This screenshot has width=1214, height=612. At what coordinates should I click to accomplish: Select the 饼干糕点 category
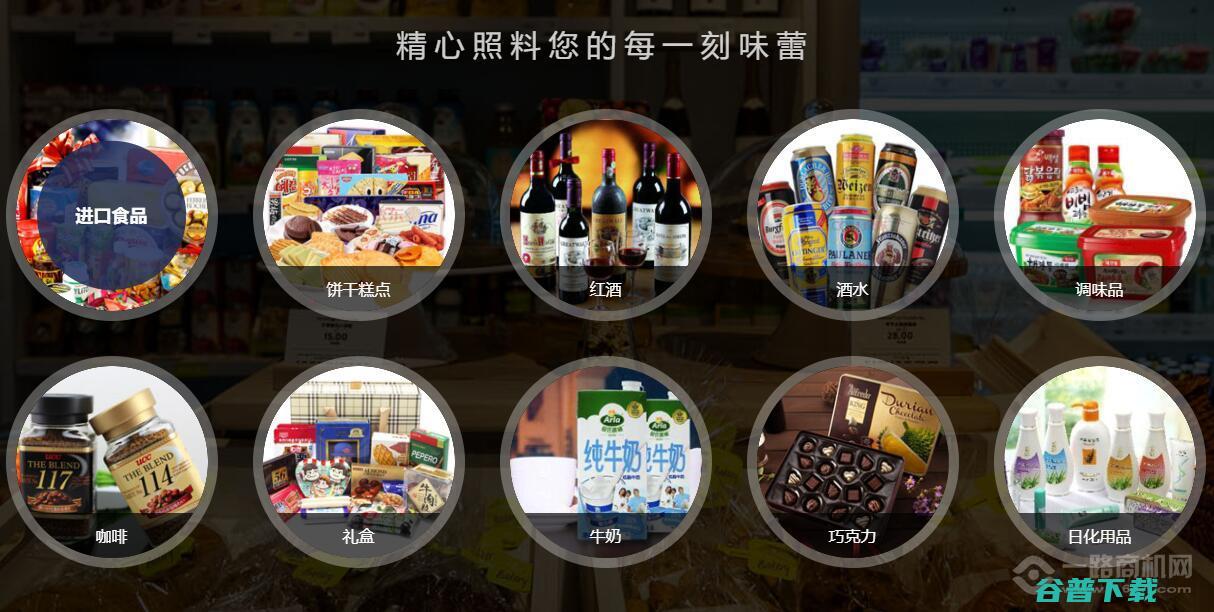358,215
